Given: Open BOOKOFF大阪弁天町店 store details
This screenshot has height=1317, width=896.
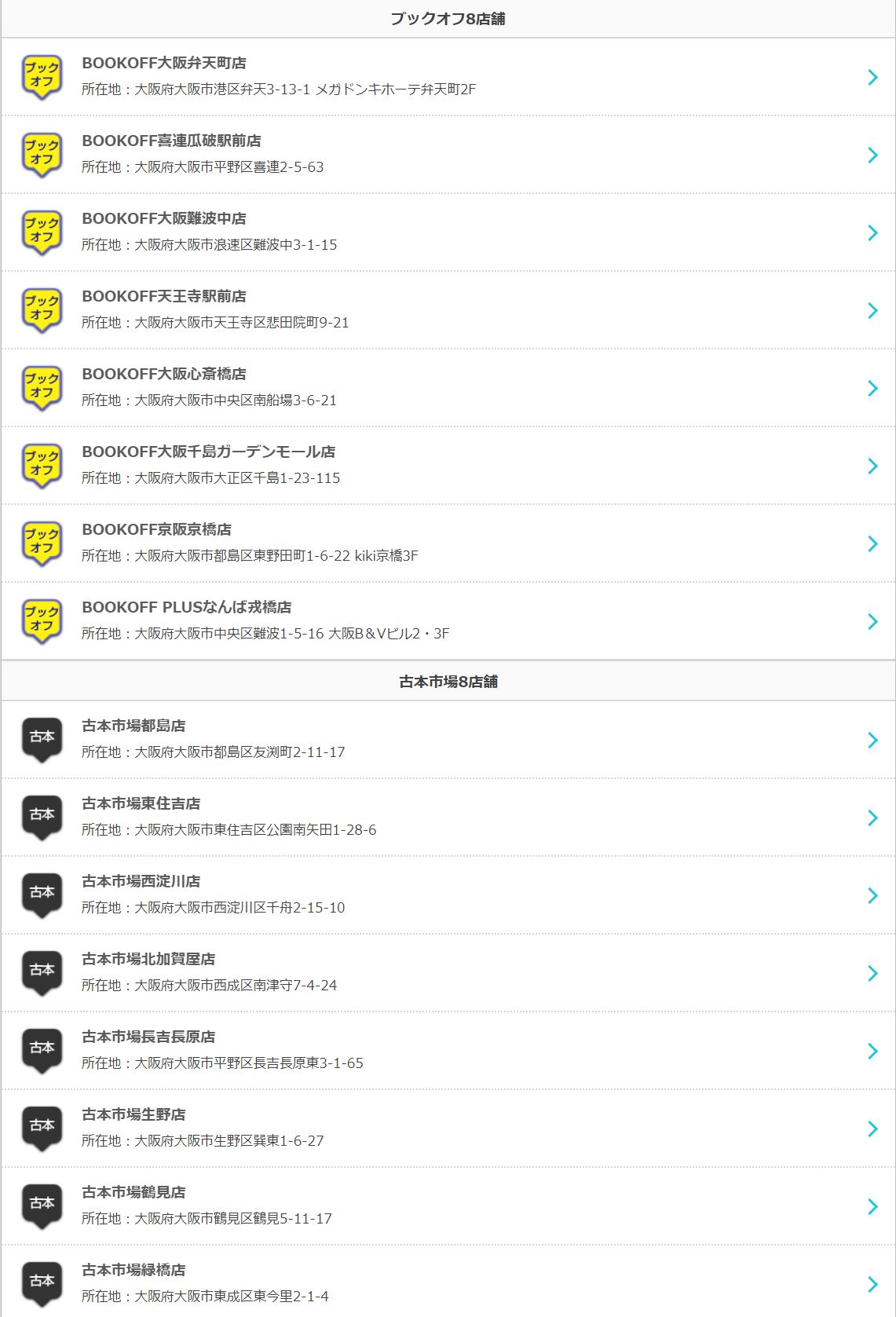Looking at the screenshot, I should (x=448, y=77).
